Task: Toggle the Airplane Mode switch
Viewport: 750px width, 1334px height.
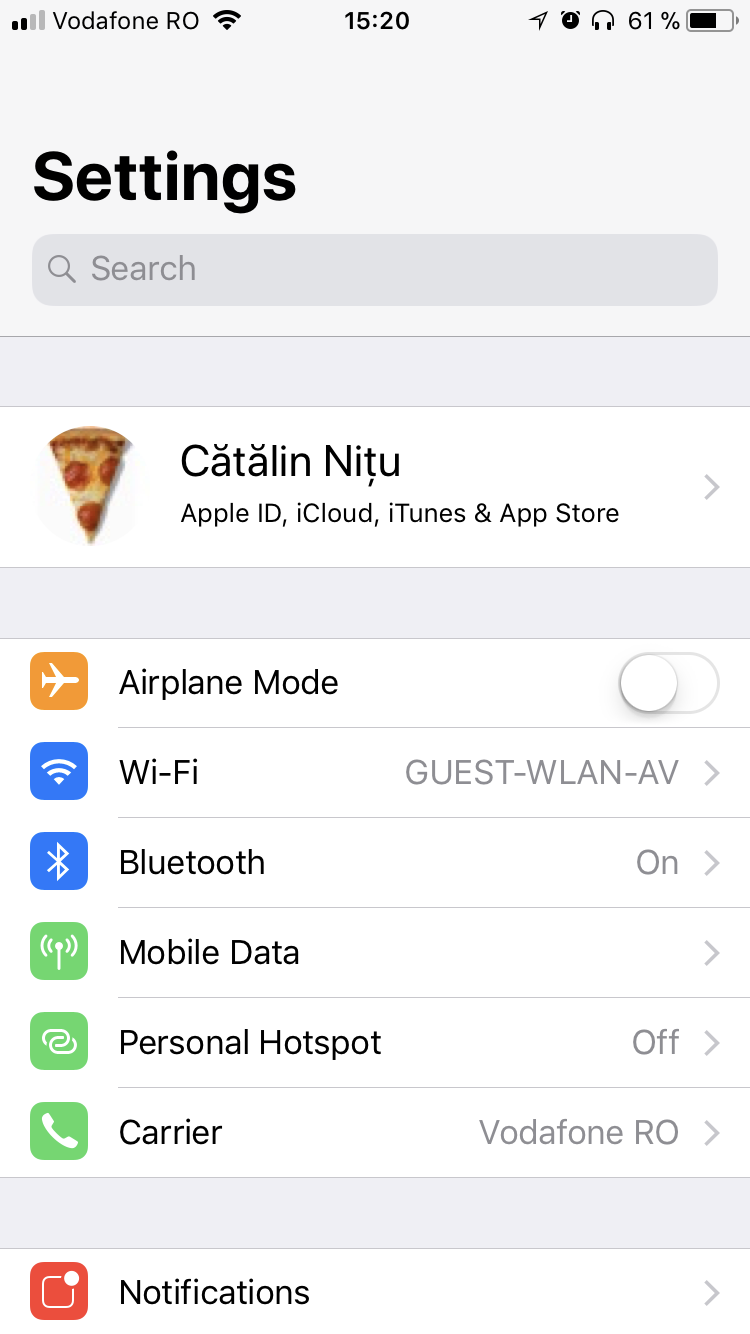Action: (669, 683)
